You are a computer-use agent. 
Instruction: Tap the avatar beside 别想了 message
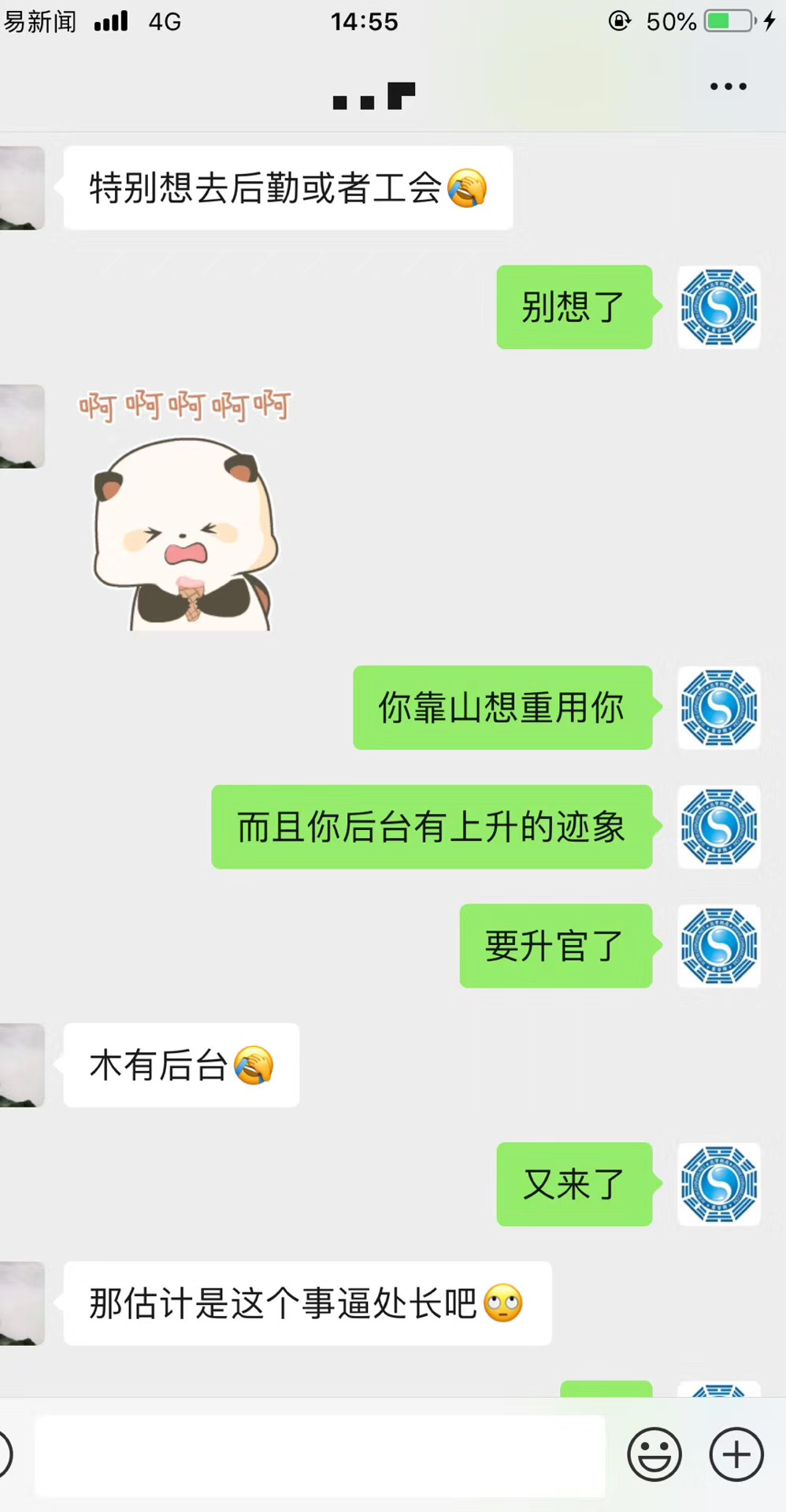[718, 307]
